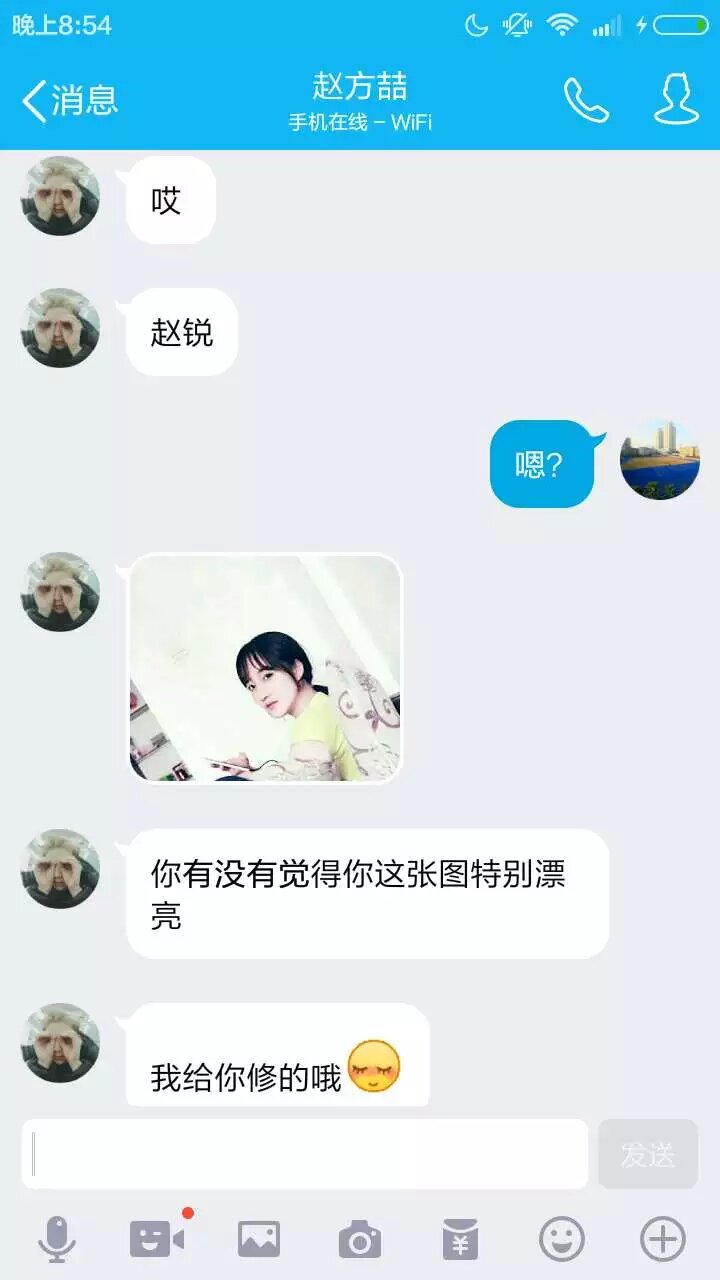Open the video chat option
Viewport: 720px width, 1280px height.
coord(157,1240)
